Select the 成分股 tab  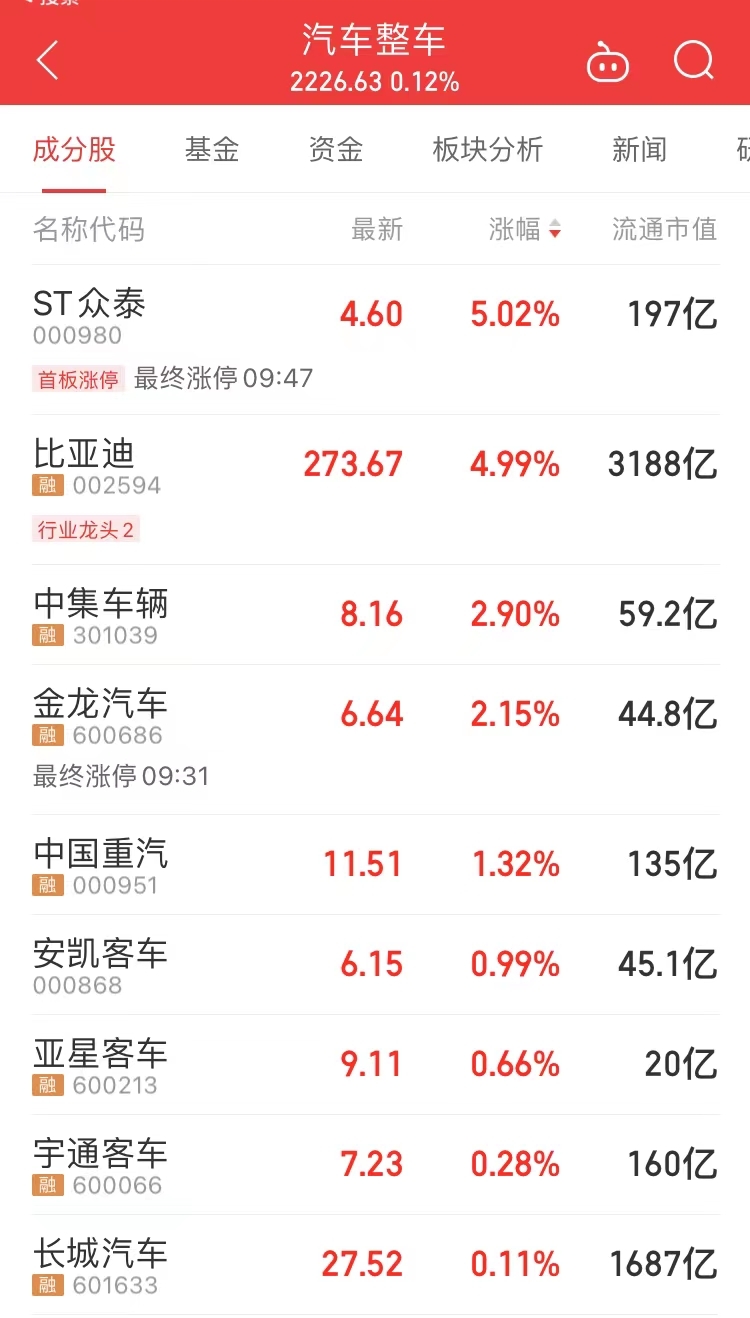74,150
